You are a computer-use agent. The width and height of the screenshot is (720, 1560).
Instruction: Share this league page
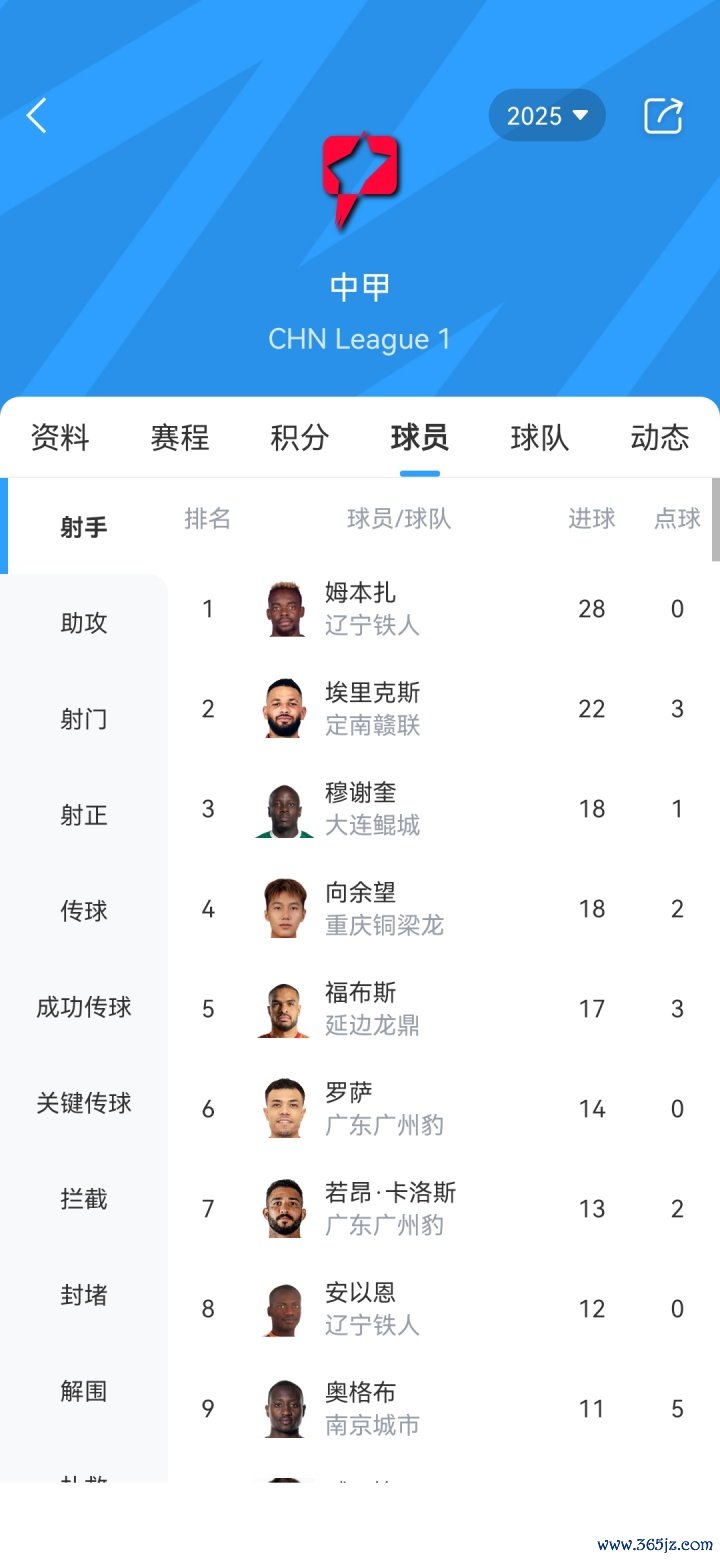(663, 116)
